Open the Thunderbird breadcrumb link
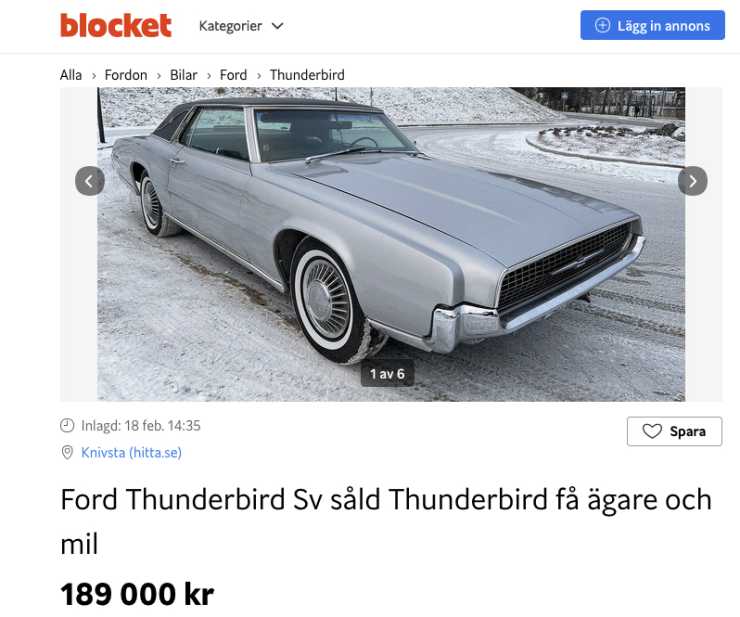 (x=307, y=75)
